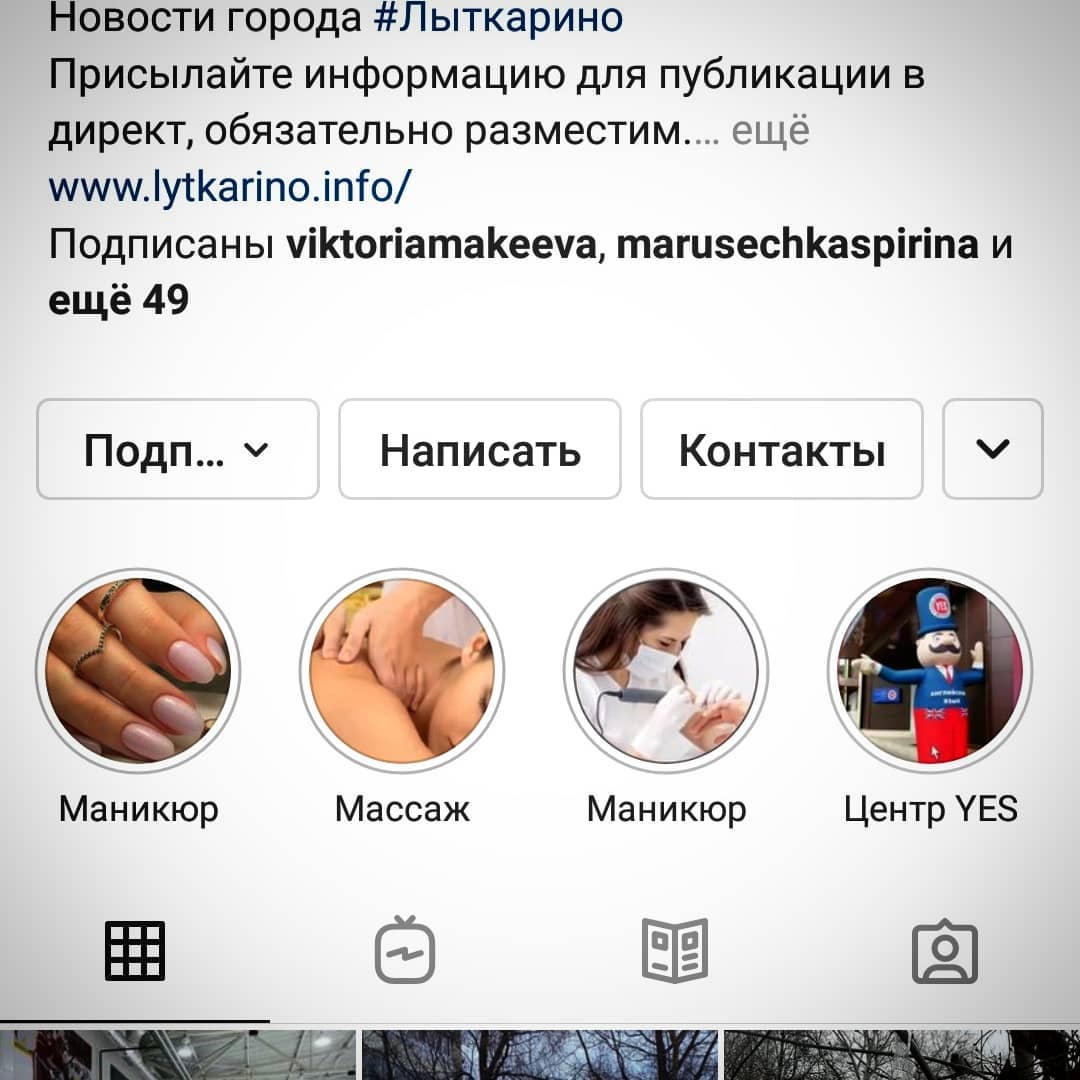Open the www.lytkarino.info website link
Screen dimensions: 1080x1080
click(230, 186)
